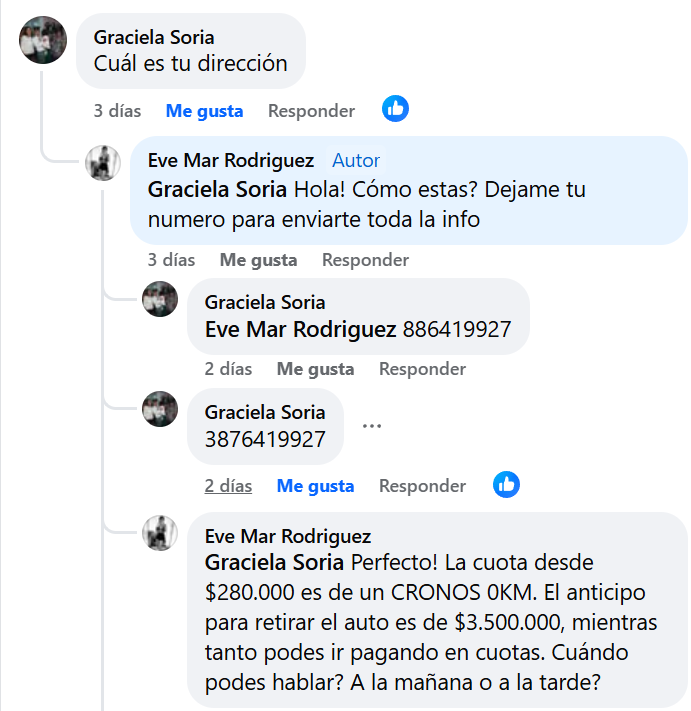Reply to Eve's "Hola! Cómo estas?" comment
This screenshot has height=711, width=691.
coord(365,260)
